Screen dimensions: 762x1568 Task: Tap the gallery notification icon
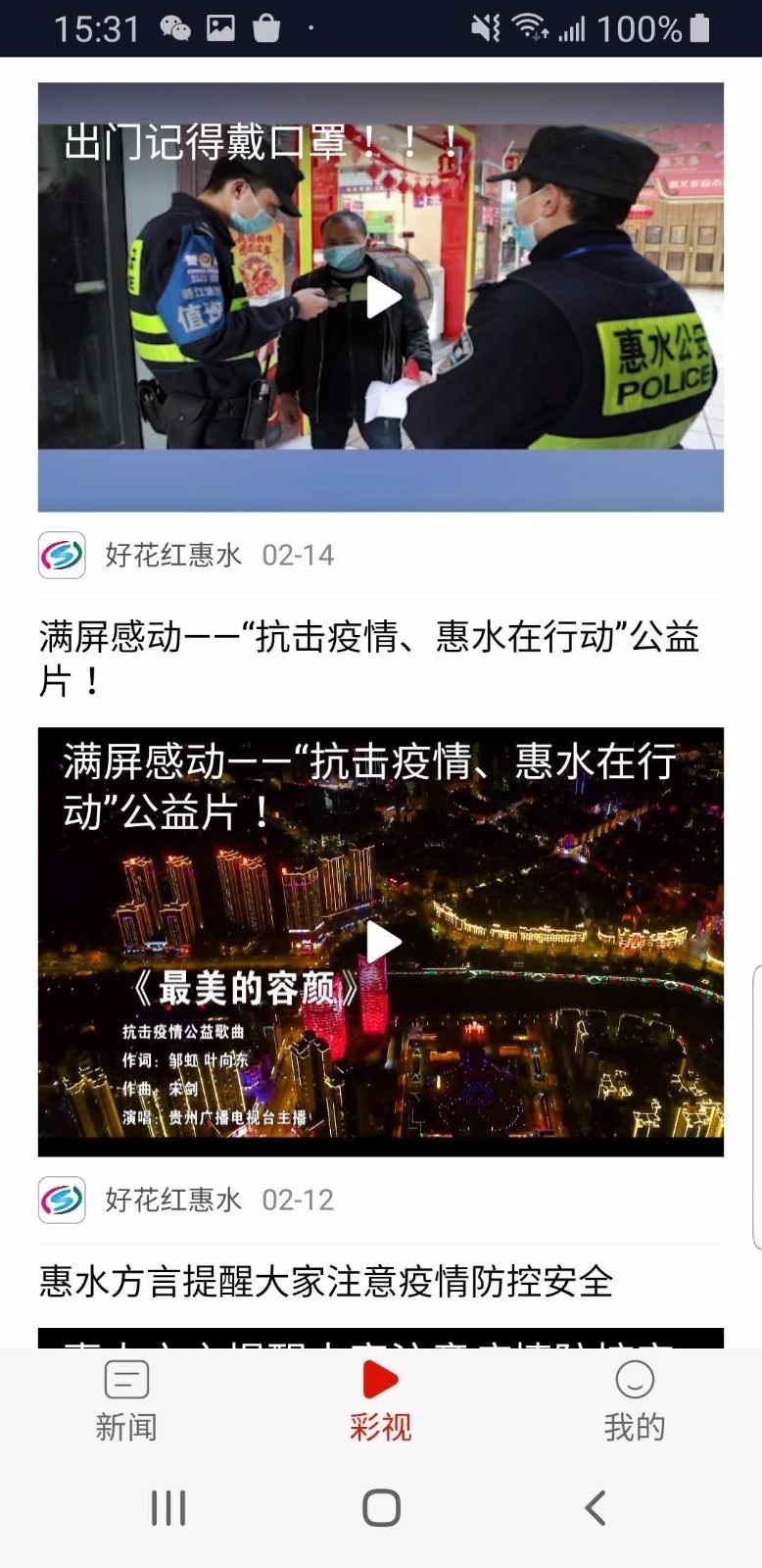pos(223,27)
